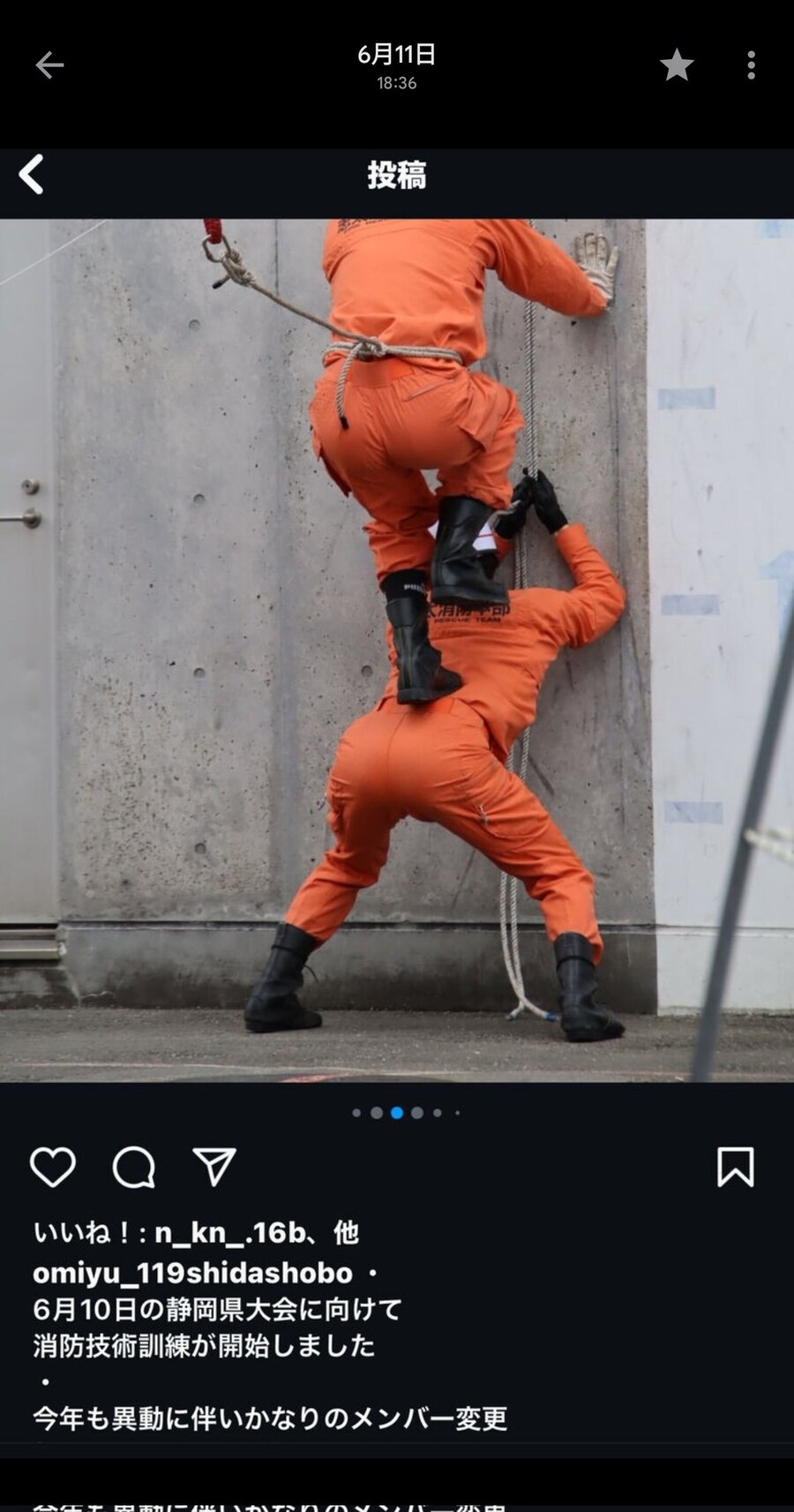
Task: Mark this photo as favorite with star
Action: point(677,65)
